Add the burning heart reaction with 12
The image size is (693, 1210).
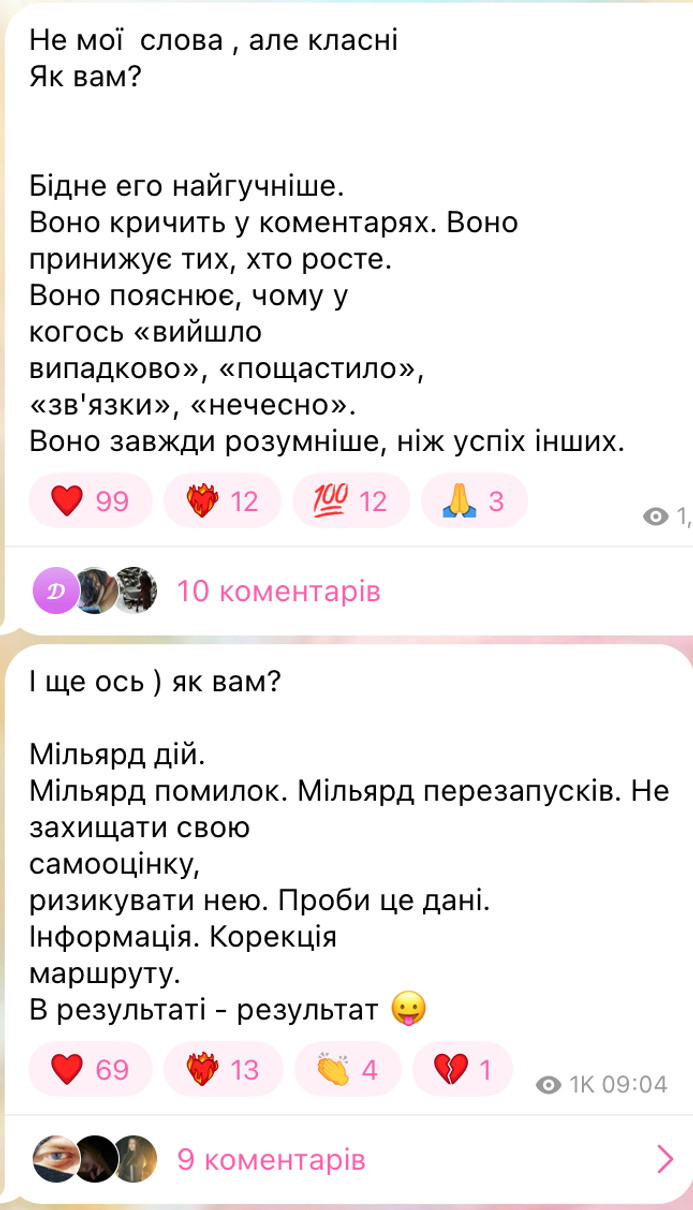222,501
